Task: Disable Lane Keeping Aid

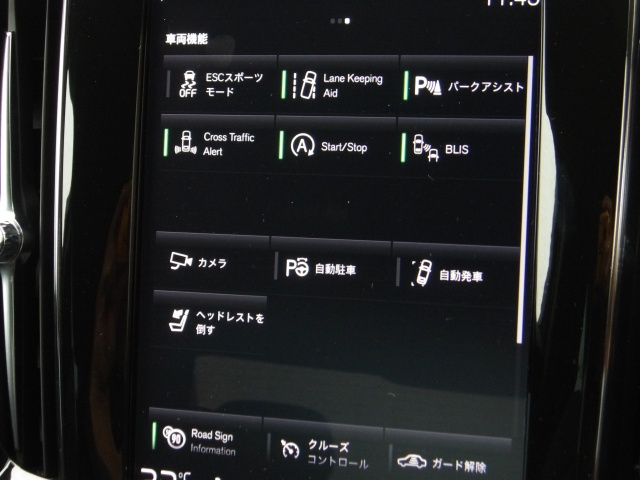Action: pyautogui.click(x=338, y=85)
